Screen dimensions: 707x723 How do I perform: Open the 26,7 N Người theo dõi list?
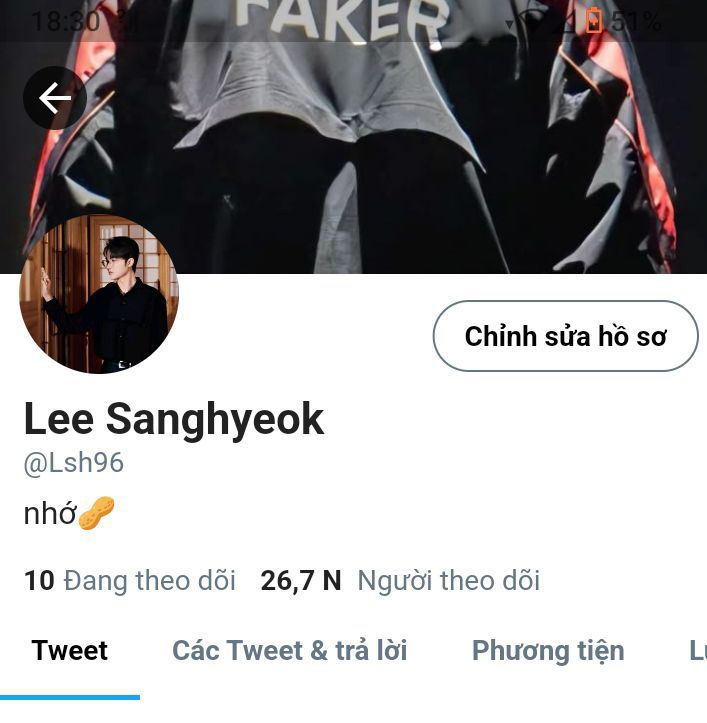[400, 580]
